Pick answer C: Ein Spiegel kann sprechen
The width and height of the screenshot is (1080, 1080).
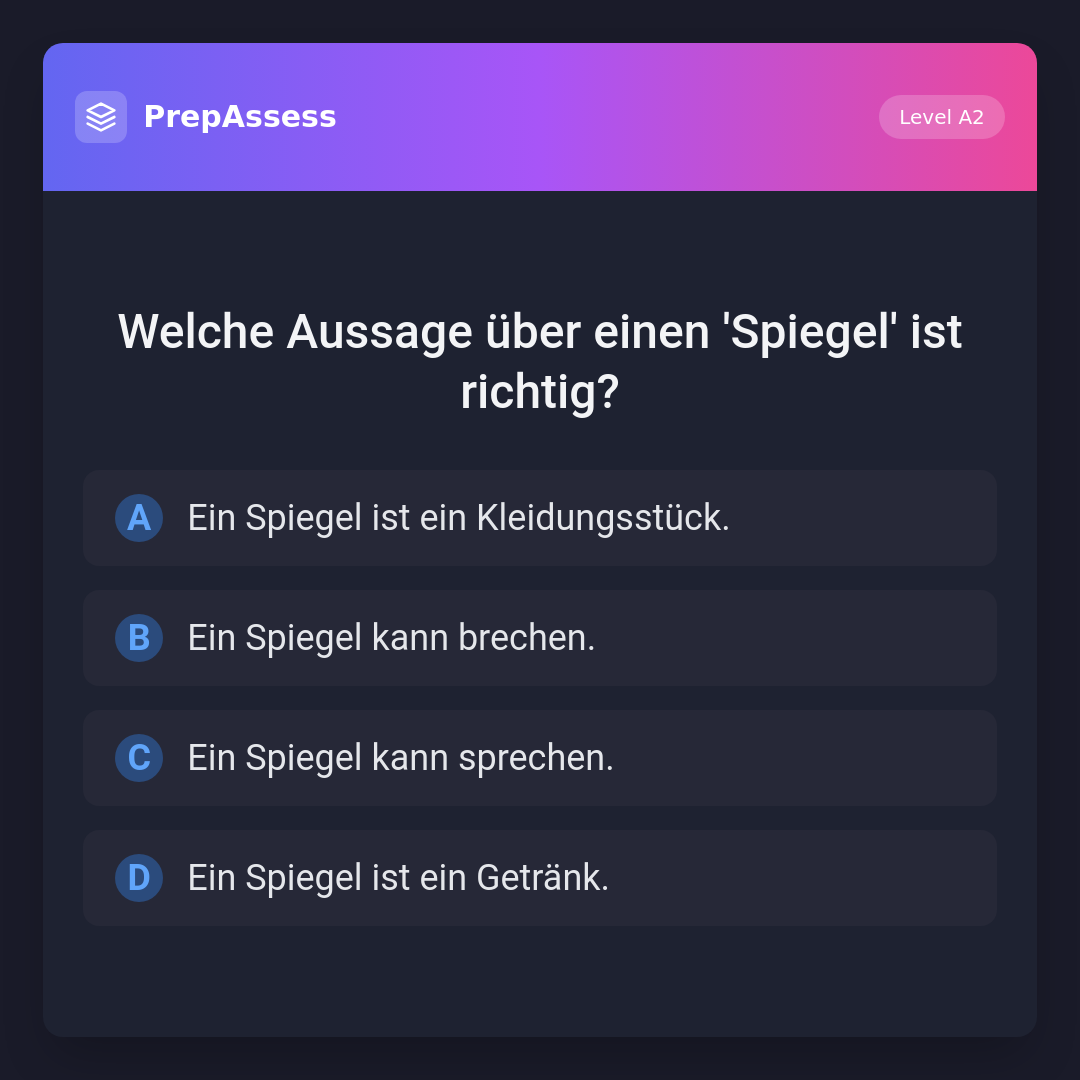point(540,758)
